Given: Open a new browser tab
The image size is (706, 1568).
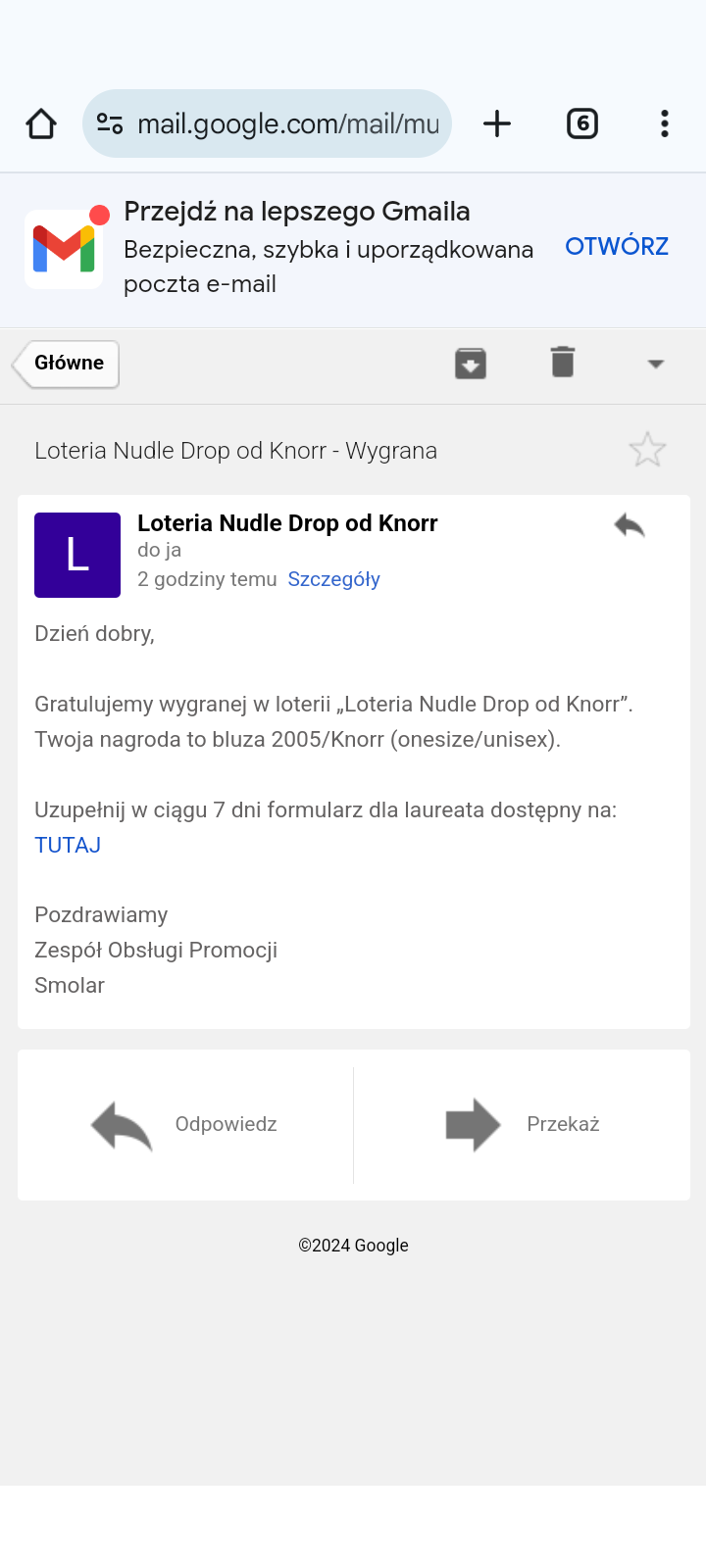Looking at the screenshot, I should (x=497, y=123).
